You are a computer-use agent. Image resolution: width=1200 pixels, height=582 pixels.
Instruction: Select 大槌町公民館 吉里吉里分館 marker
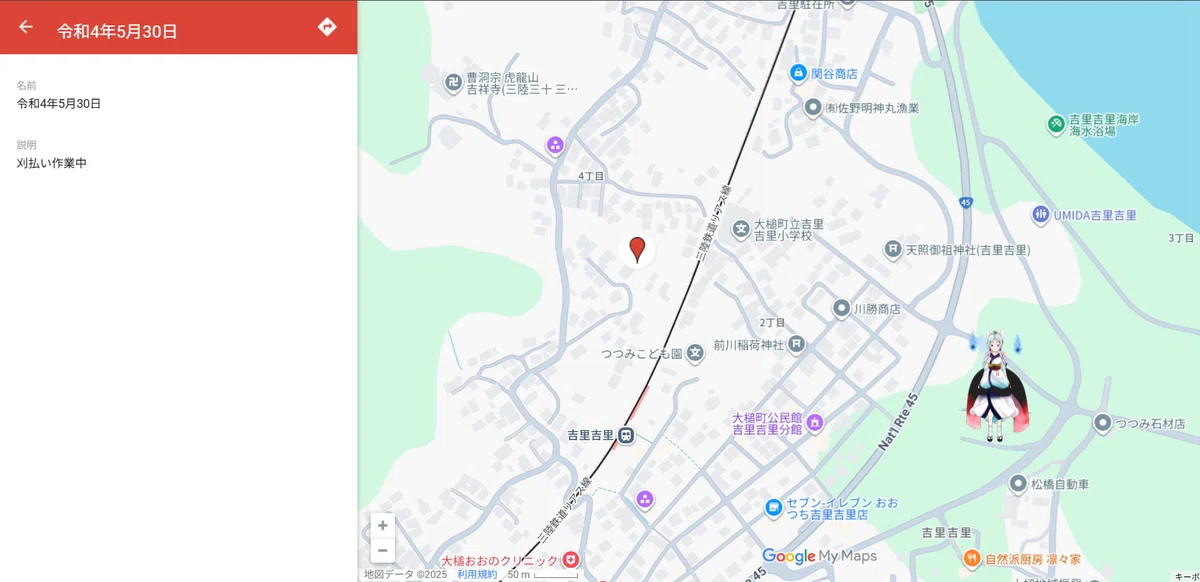pyautogui.click(x=814, y=423)
